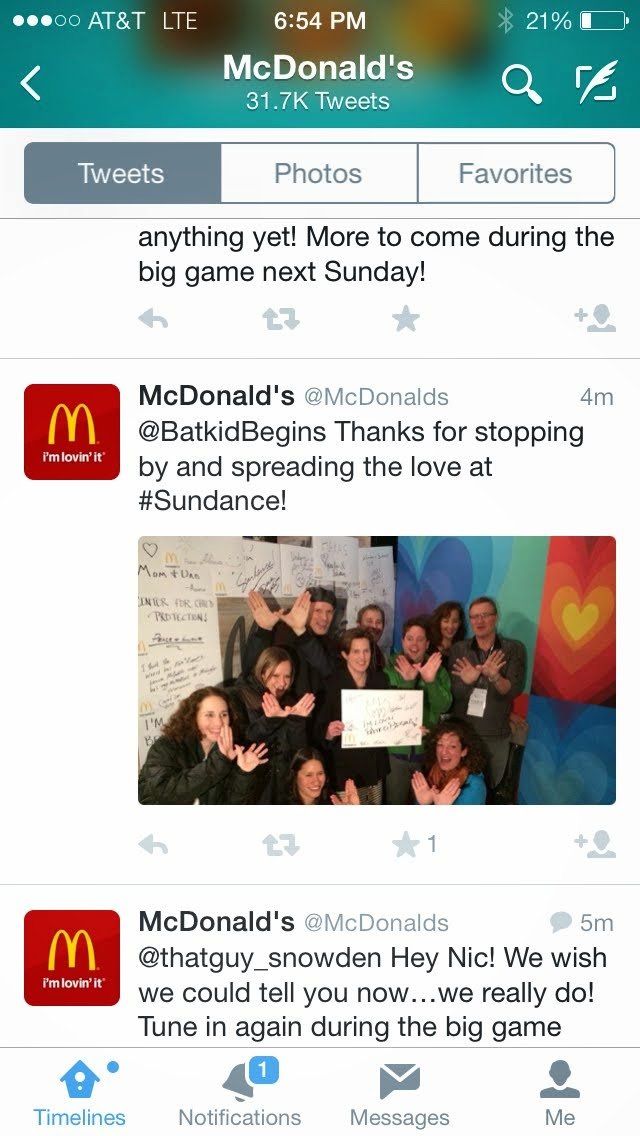Open search from the top bar
This screenshot has height=1136, width=640.
coord(520,84)
